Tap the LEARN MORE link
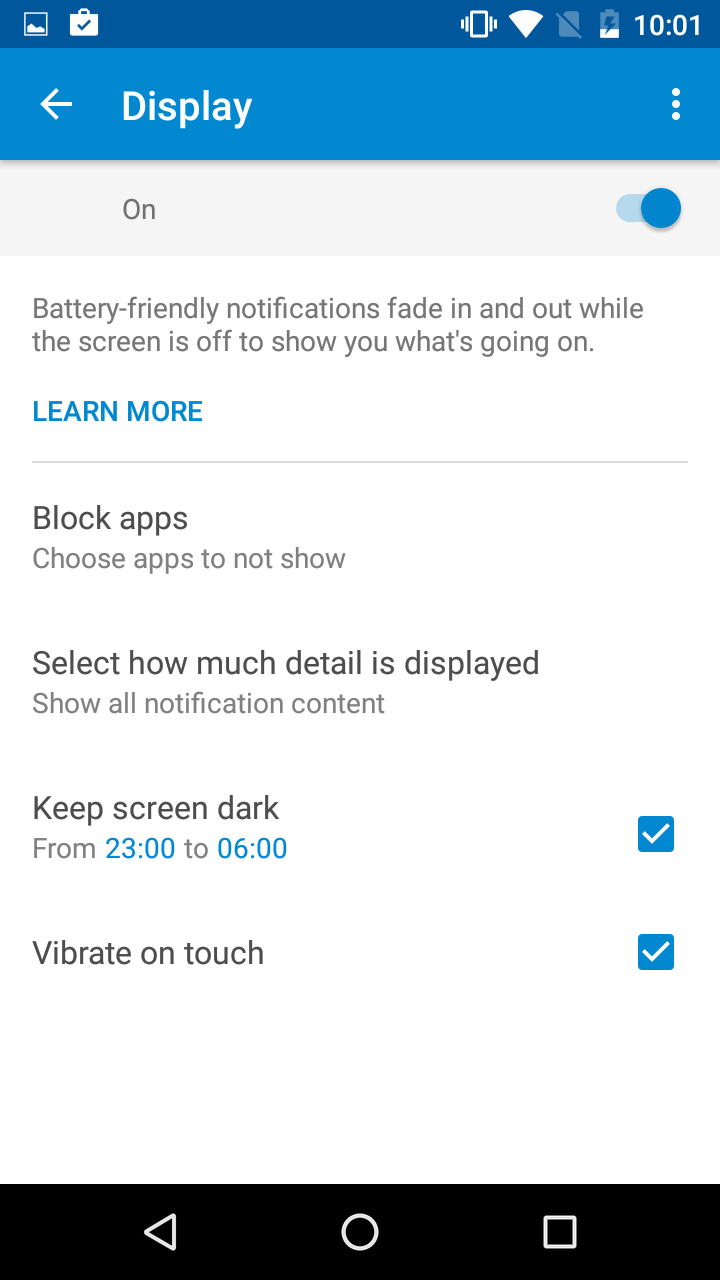720x1280 pixels. pos(118,411)
